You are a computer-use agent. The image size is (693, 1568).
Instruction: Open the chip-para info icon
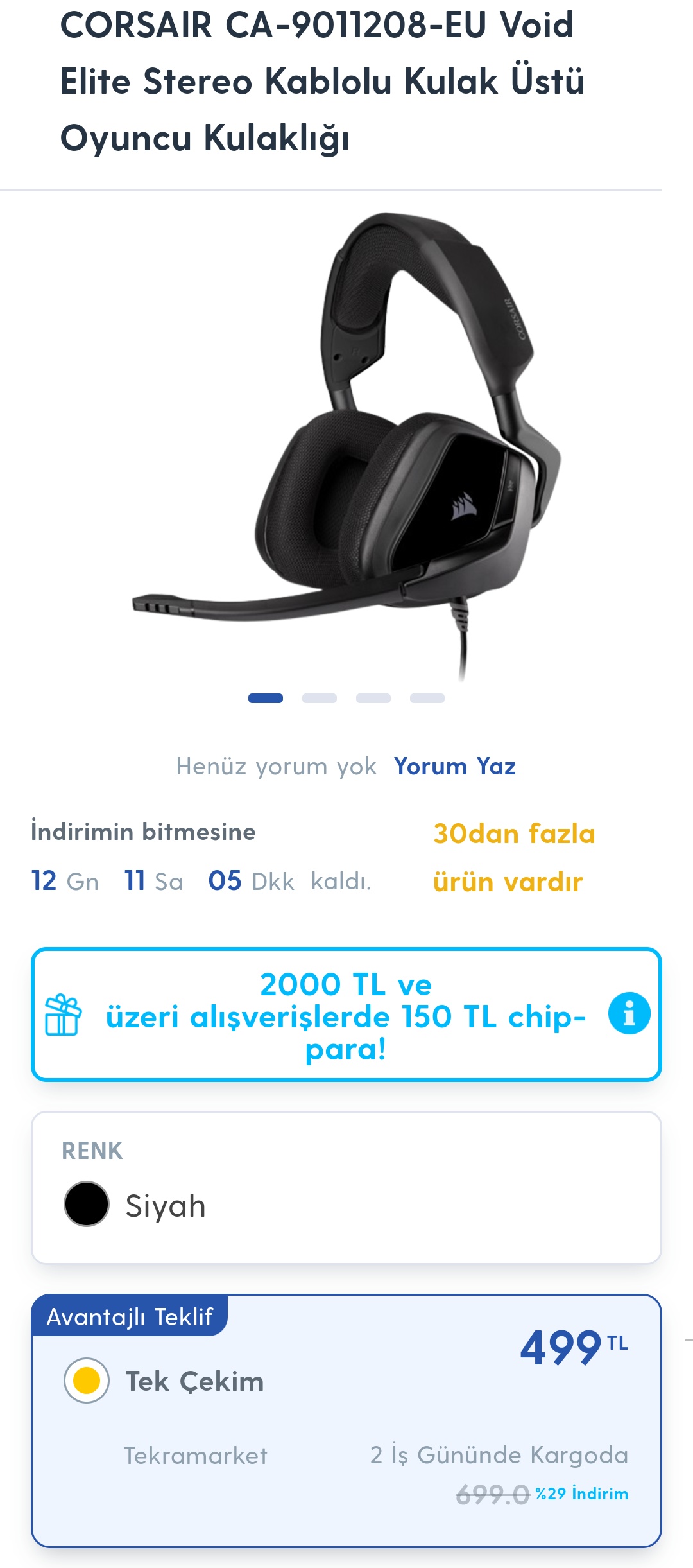(629, 1013)
